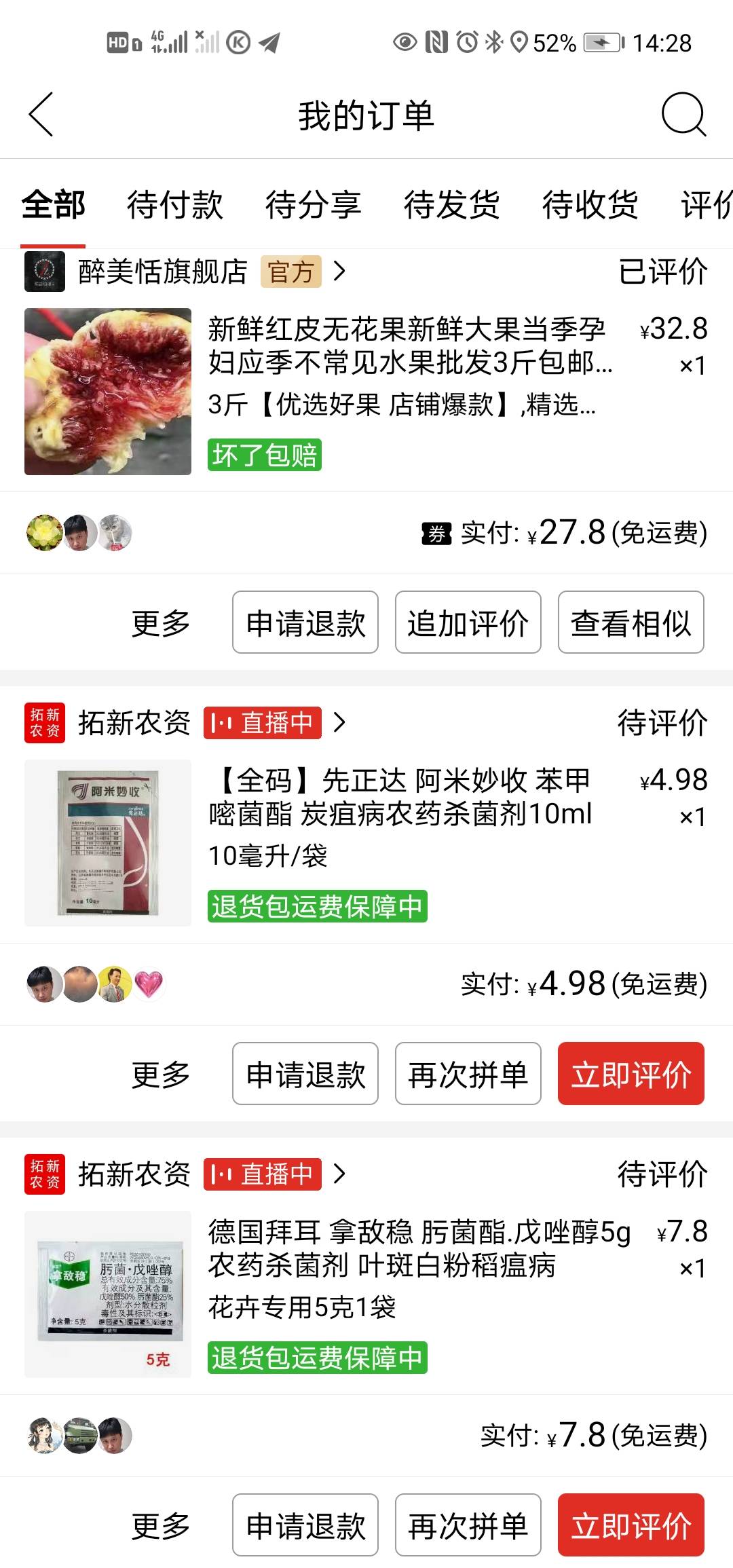733x1568 pixels.
Task: Request a refund for the 拿敌稳 order
Action: (x=305, y=1525)
